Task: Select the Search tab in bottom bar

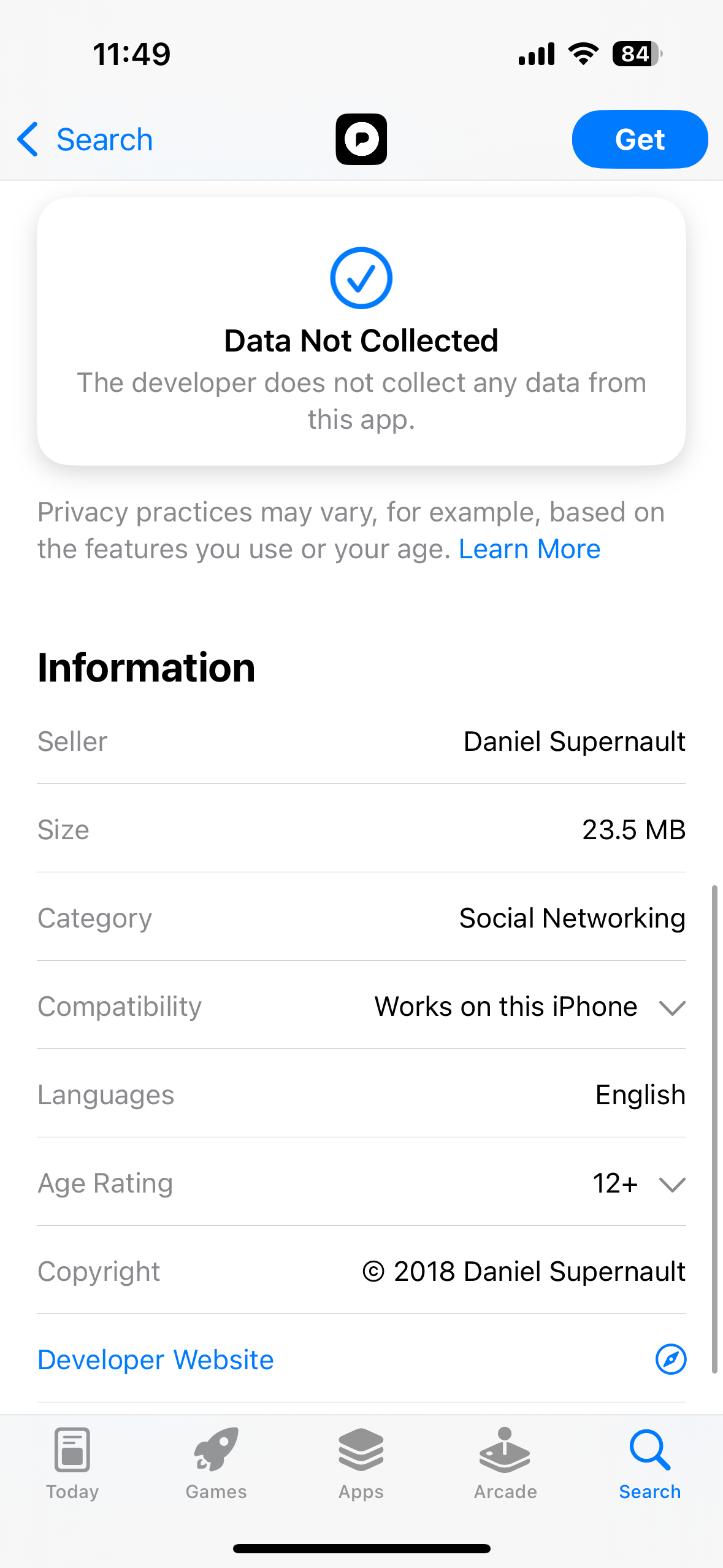Action: point(649,1464)
